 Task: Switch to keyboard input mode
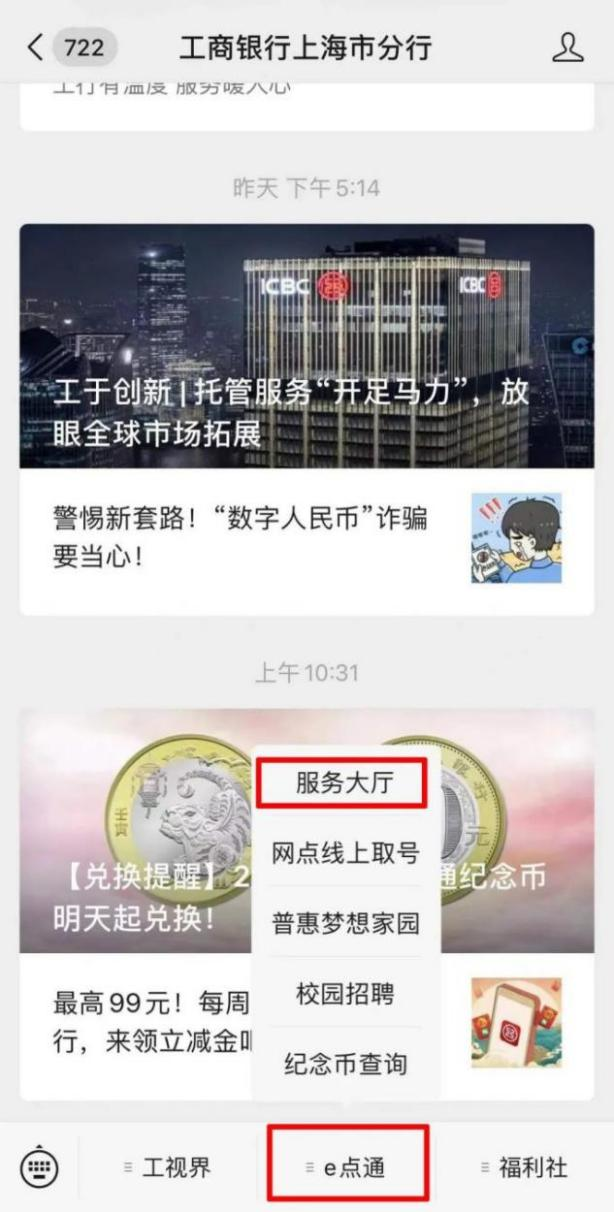(39, 1167)
